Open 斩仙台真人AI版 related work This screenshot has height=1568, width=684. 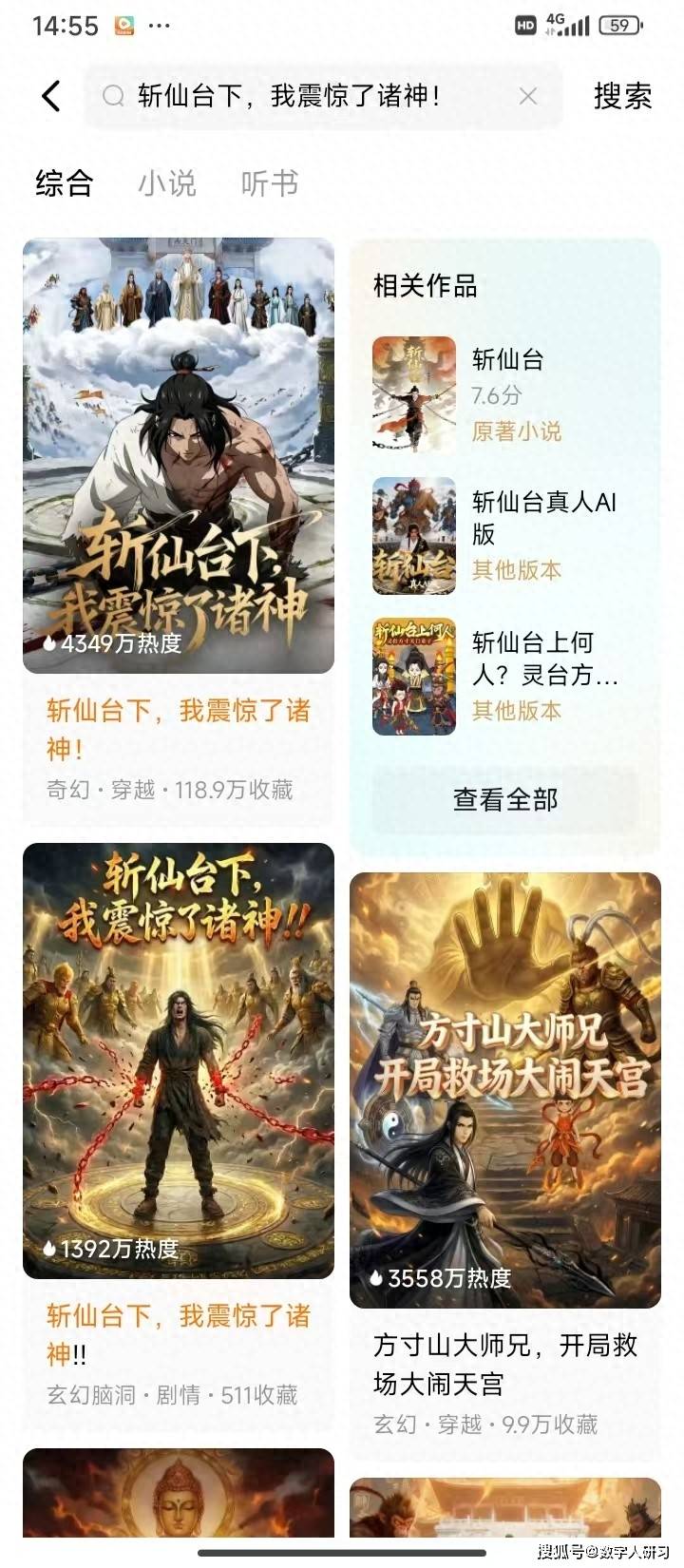[503, 535]
